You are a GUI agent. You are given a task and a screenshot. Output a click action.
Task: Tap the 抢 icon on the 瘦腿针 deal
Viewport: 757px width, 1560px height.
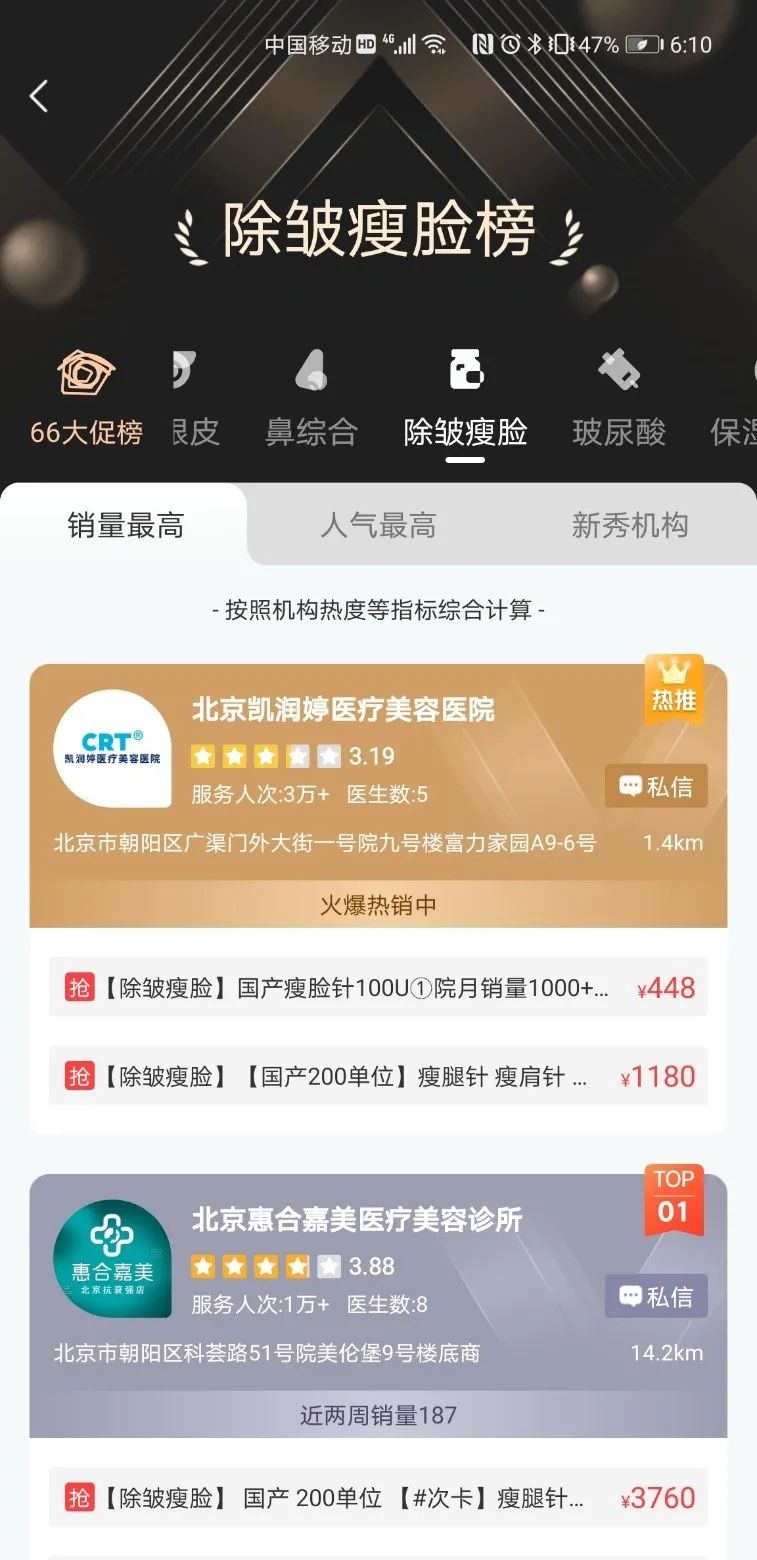pos(80,1497)
